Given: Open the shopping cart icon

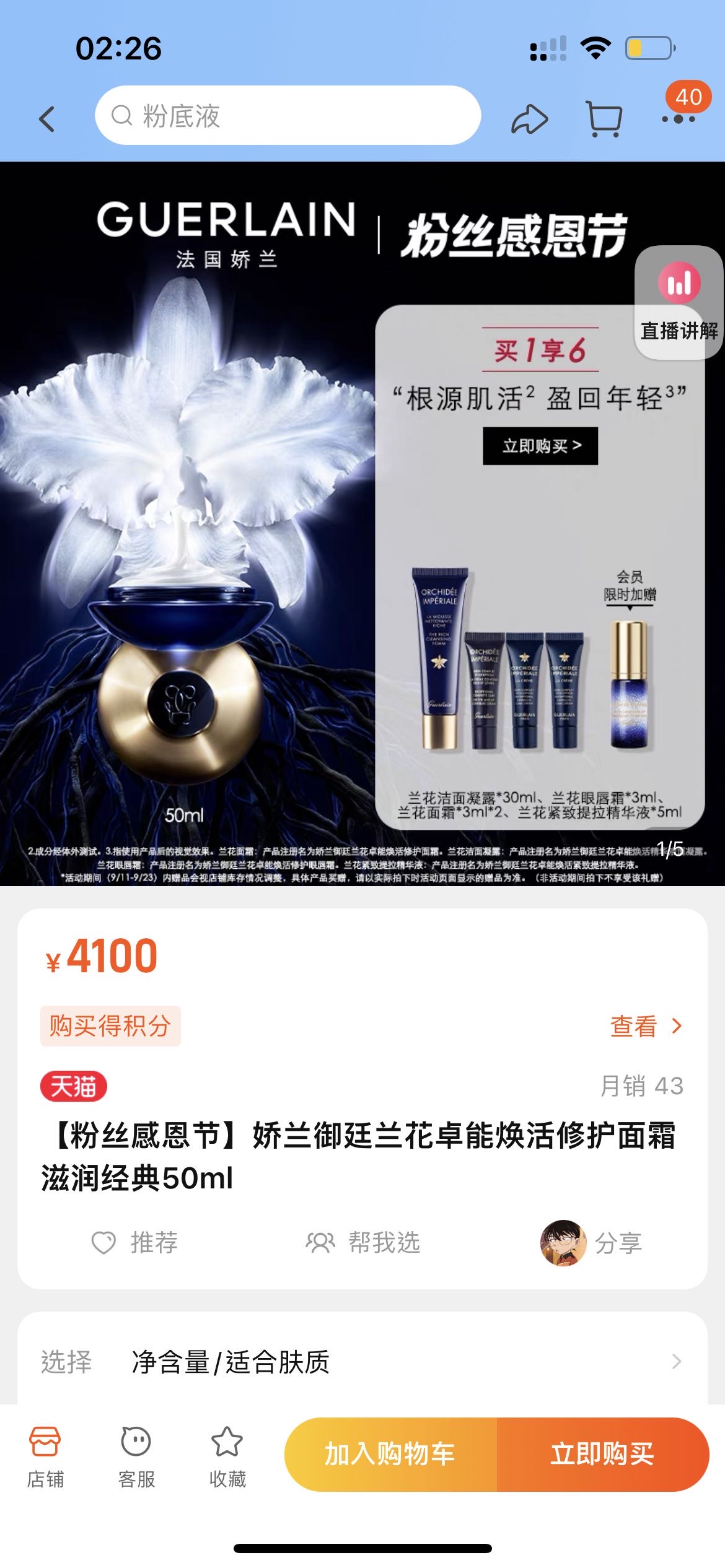Looking at the screenshot, I should click(604, 118).
